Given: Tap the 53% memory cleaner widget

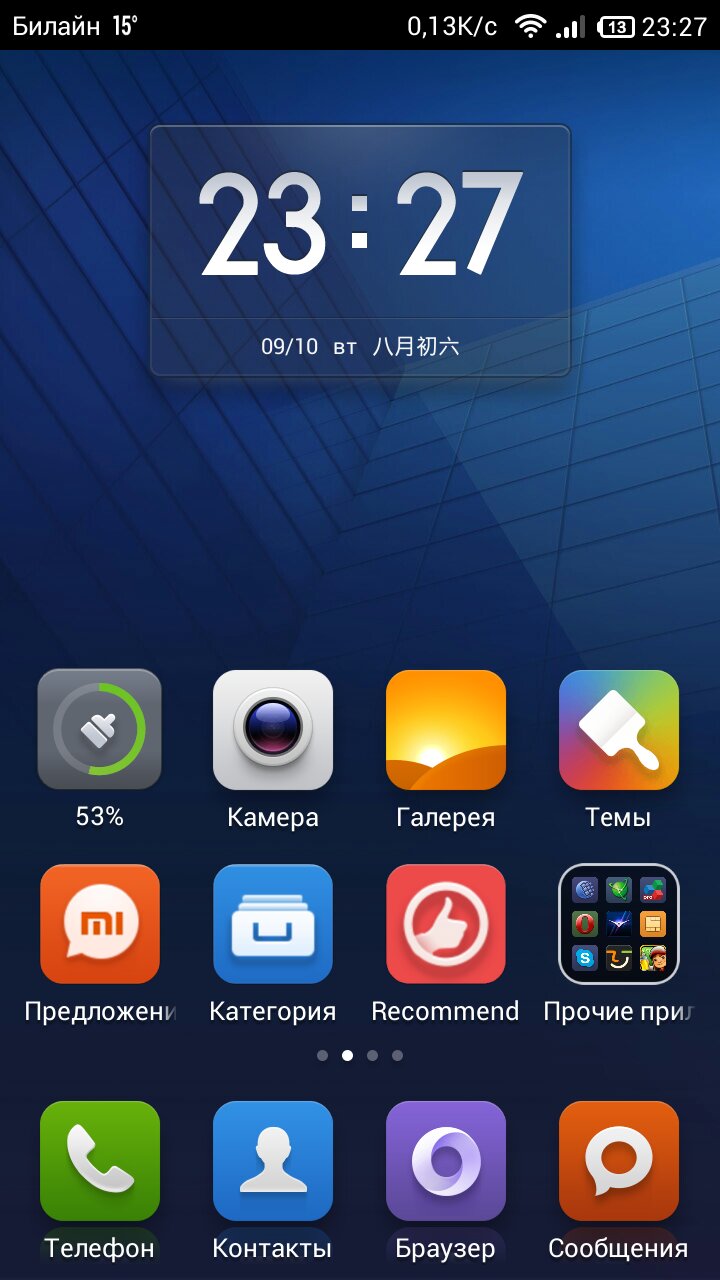Looking at the screenshot, I should (99, 730).
